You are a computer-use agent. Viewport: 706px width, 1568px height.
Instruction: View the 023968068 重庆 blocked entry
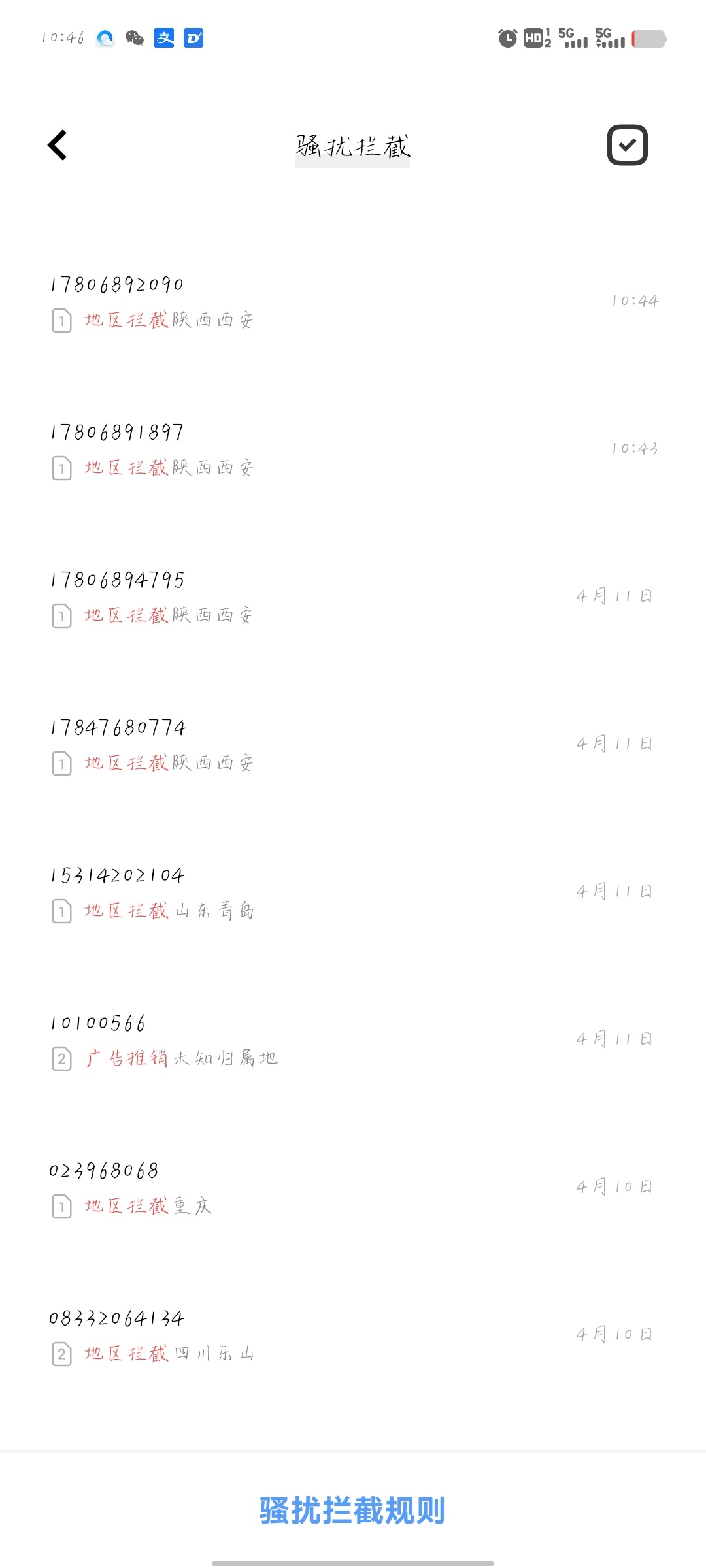pyautogui.click(x=353, y=1188)
